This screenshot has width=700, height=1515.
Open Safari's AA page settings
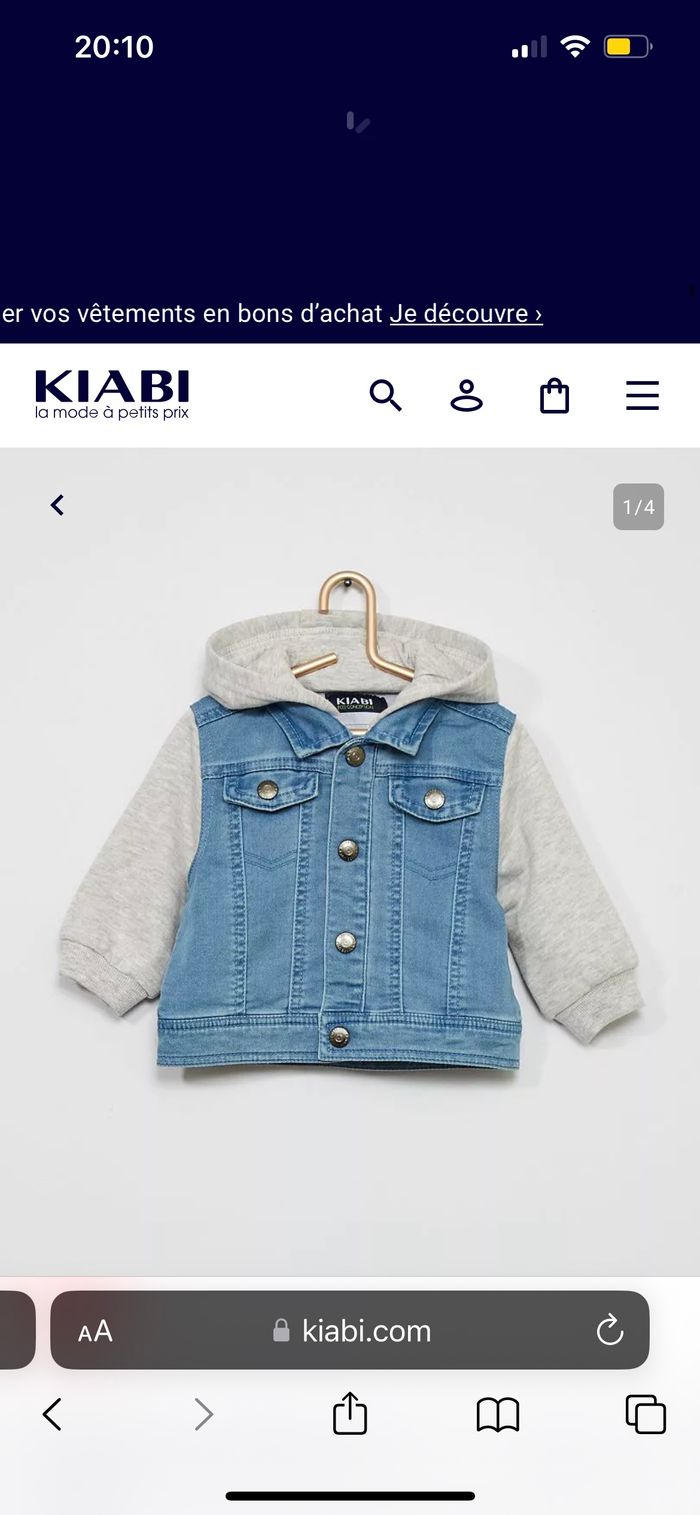tap(95, 1331)
